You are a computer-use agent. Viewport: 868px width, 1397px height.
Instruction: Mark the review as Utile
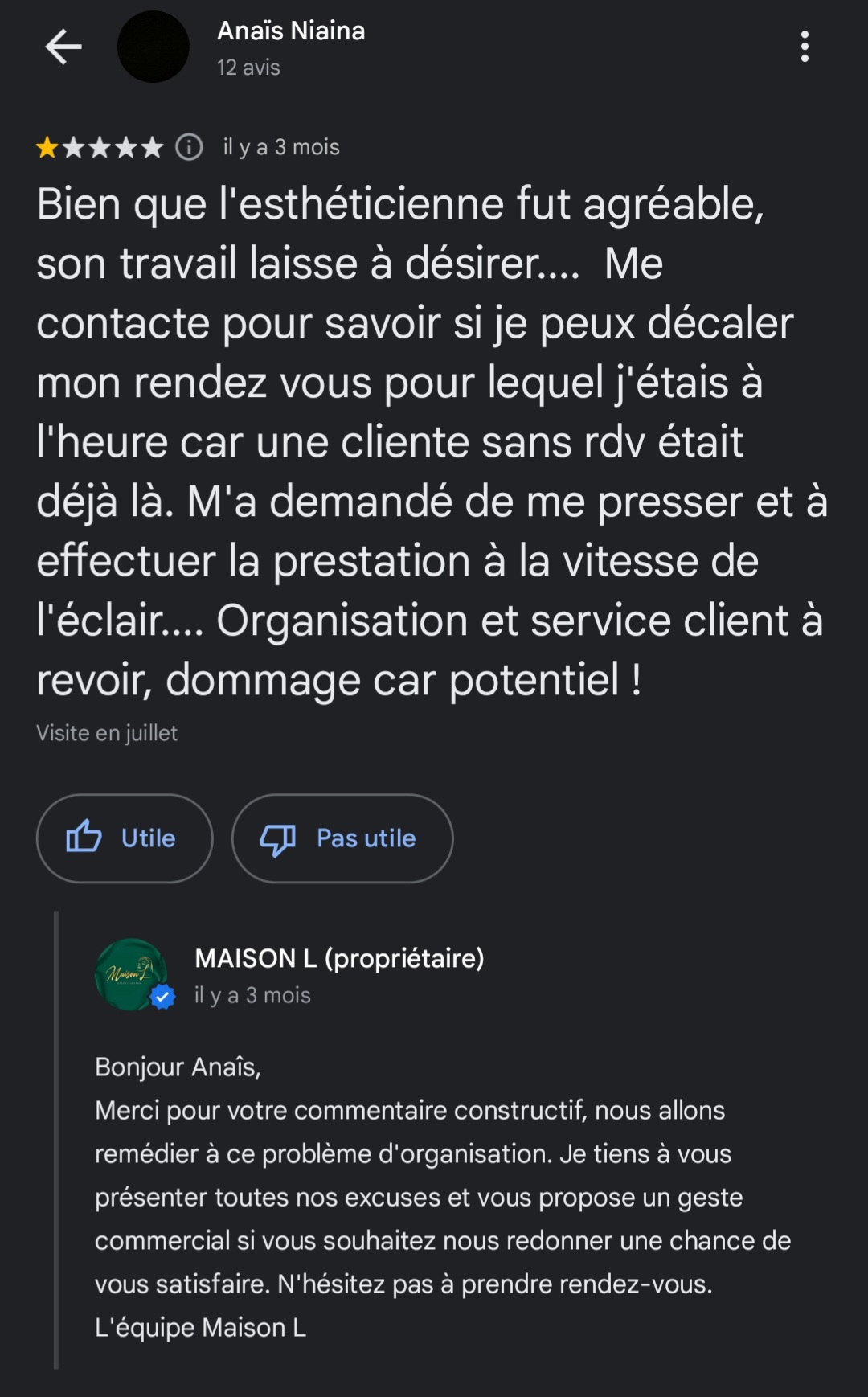(125, 838)
